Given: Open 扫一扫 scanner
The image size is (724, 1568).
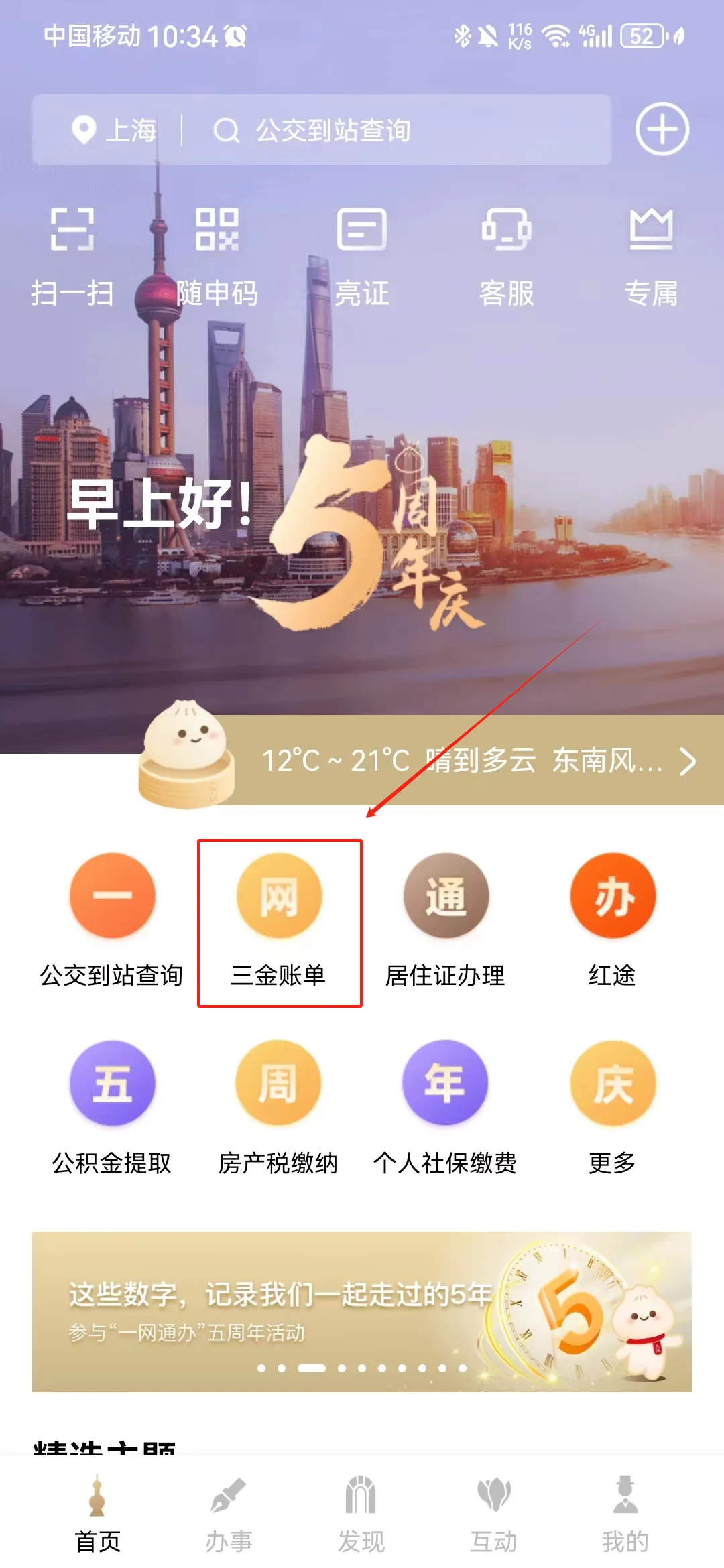Looking at the screenshot, I should click(72, 255).
